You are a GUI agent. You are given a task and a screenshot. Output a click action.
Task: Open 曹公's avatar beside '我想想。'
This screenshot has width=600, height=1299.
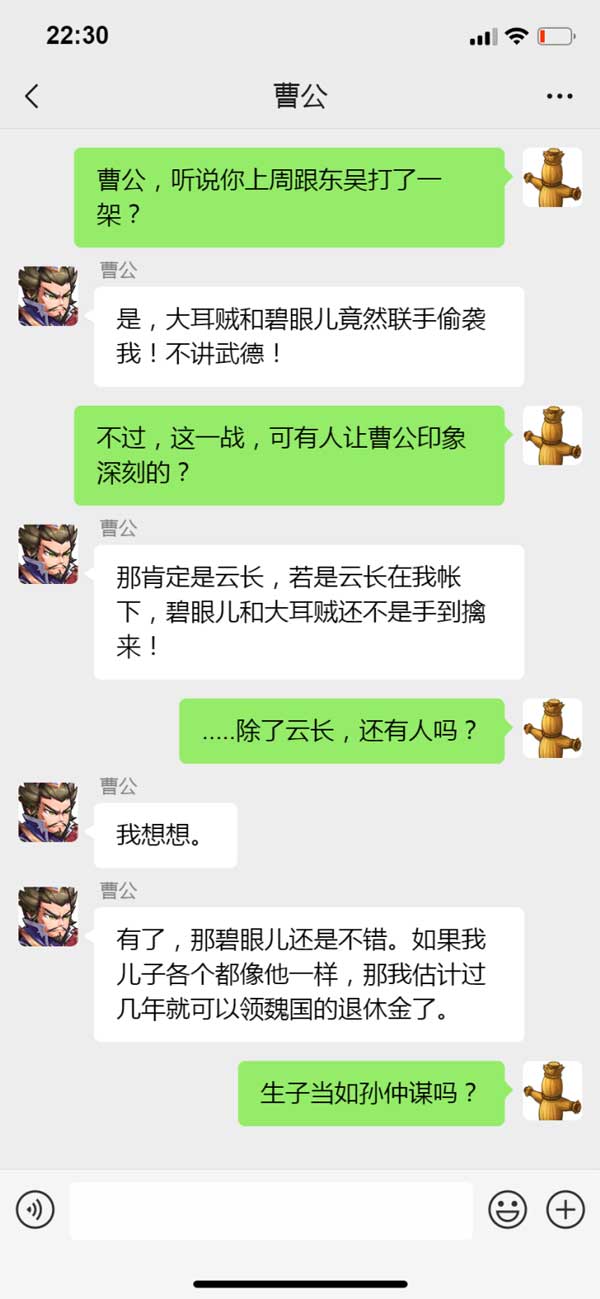(x=48, y=812)
